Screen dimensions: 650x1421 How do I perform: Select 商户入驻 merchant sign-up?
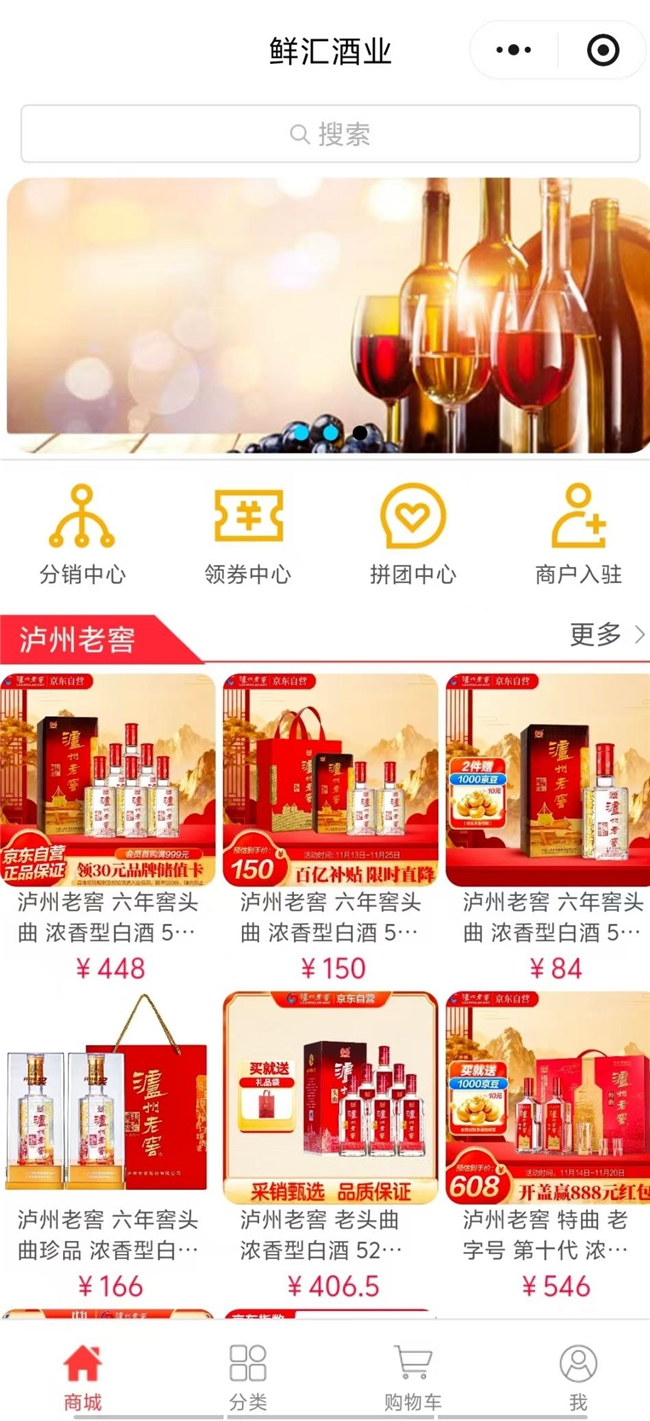coord(578,535)
